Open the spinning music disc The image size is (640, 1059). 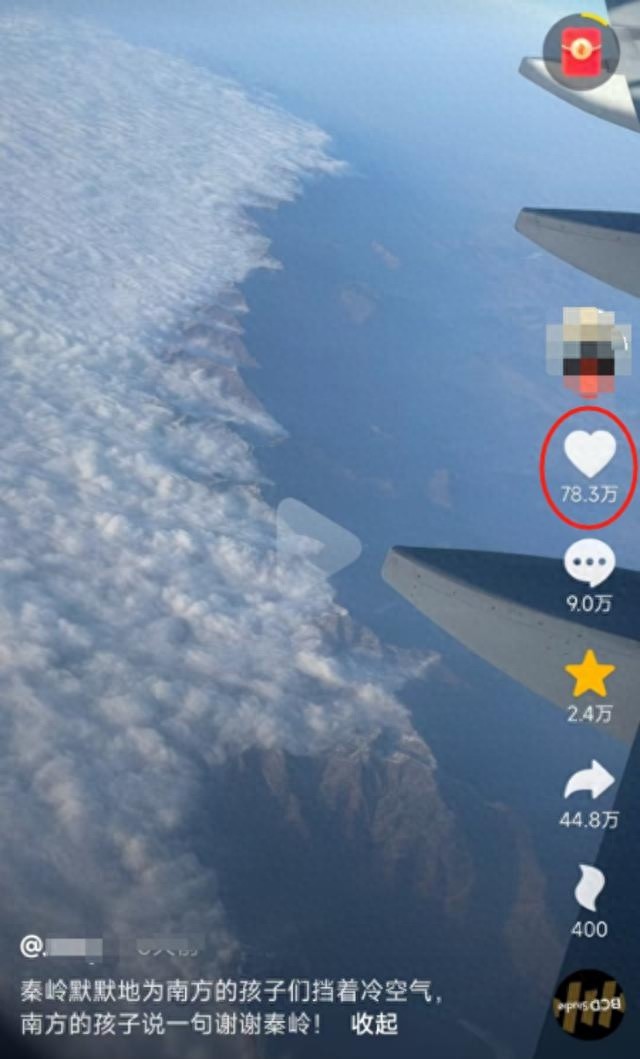[590, 1004]
